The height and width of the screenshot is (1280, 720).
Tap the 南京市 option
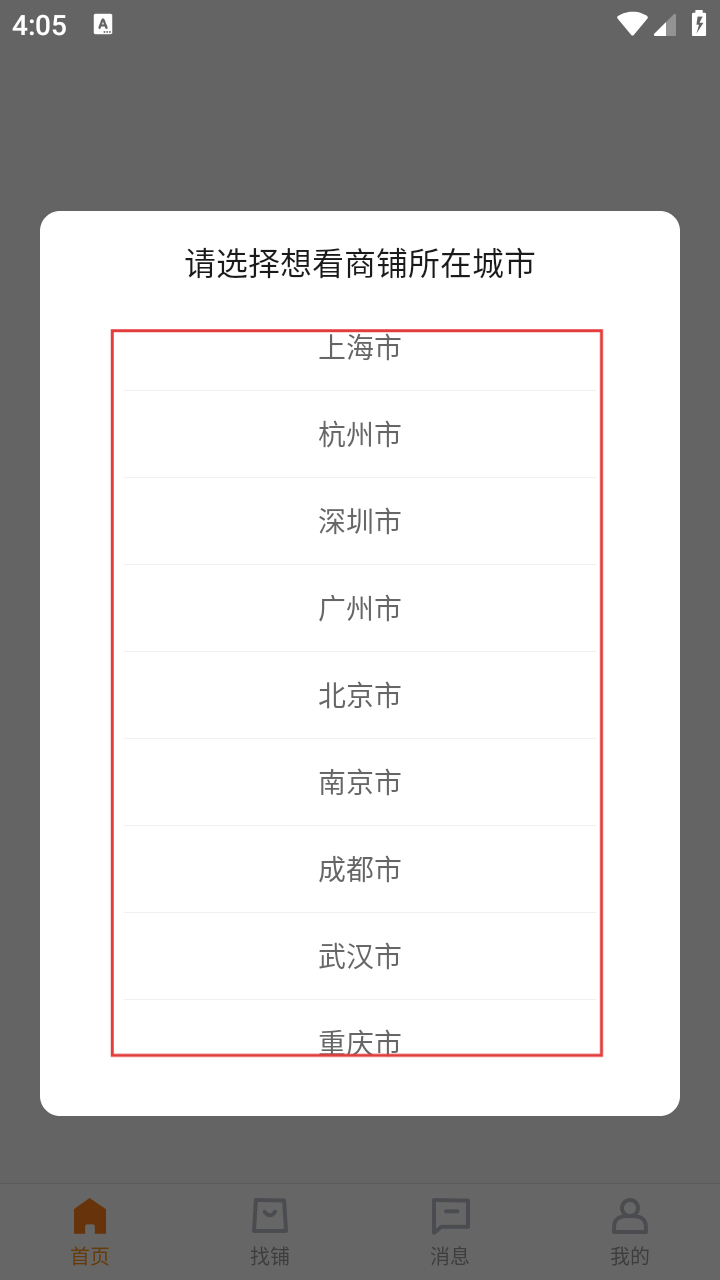coord(360,783)
